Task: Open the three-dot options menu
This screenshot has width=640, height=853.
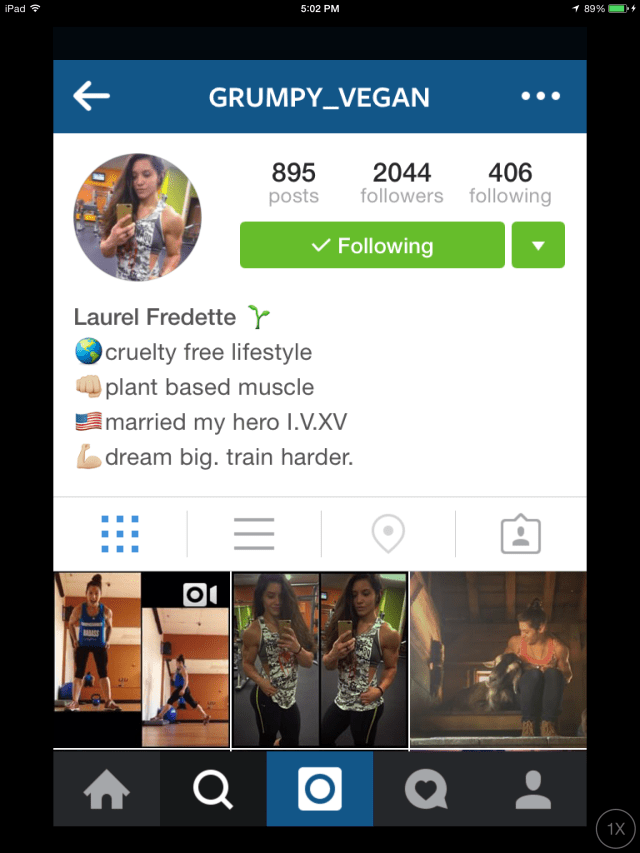Action: click(x=541, y=97)
